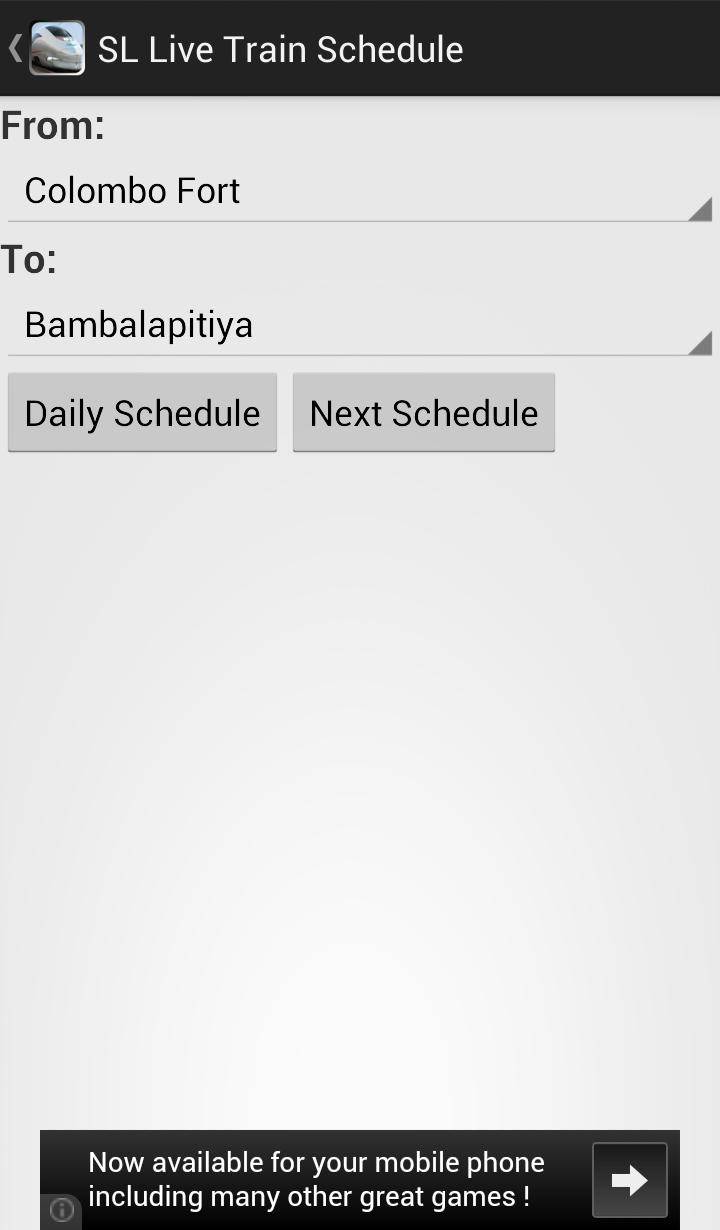Click the AdMob info icon on the banner
Image resolution: width=720 pixels, height=1230 pixels.
coord(61,1210)
